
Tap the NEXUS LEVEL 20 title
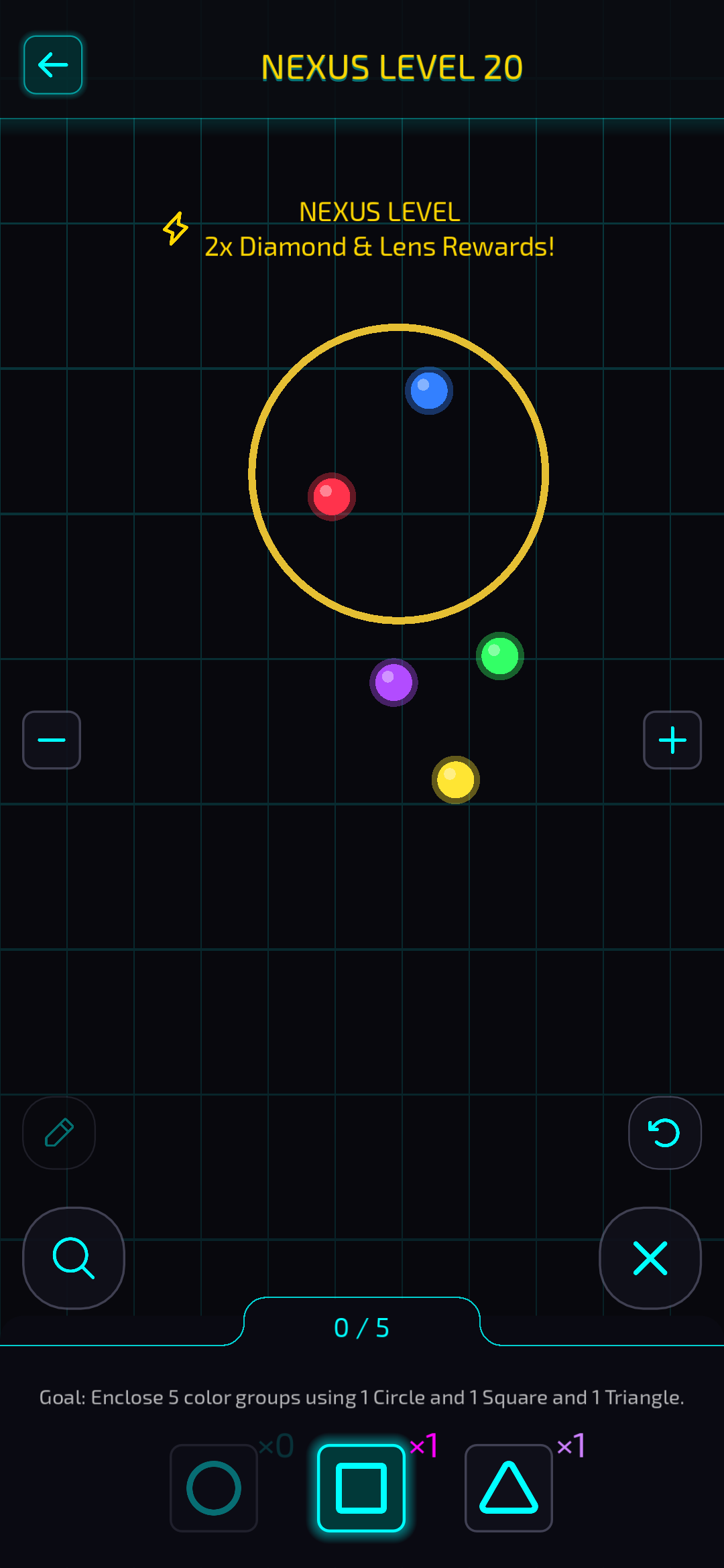tap(391, 67)
